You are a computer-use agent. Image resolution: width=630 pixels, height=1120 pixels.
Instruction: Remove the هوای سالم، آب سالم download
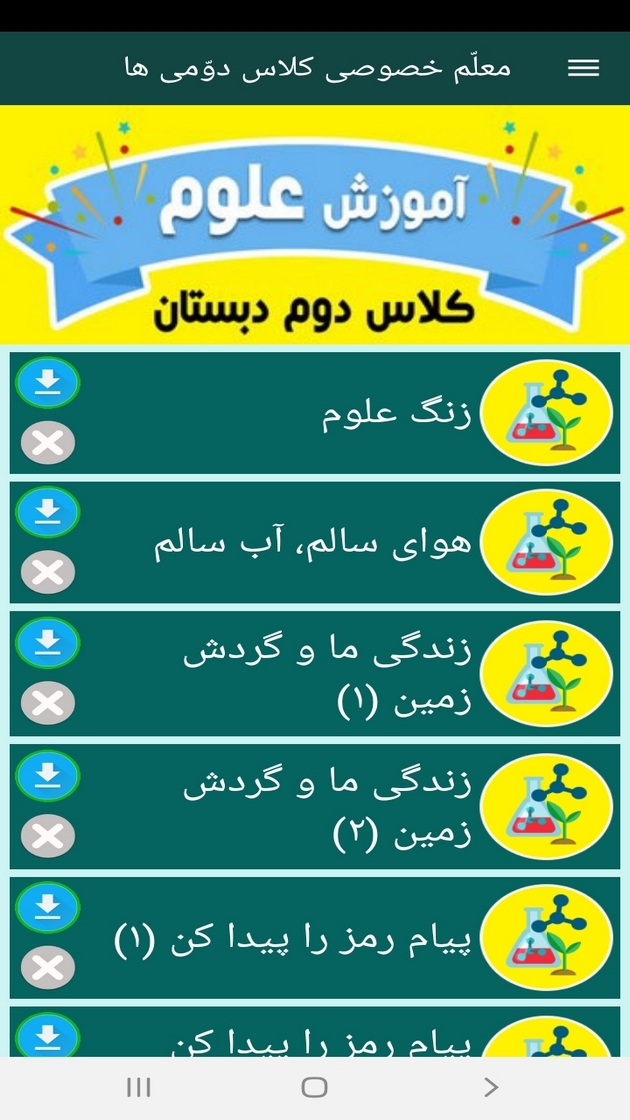48,573
